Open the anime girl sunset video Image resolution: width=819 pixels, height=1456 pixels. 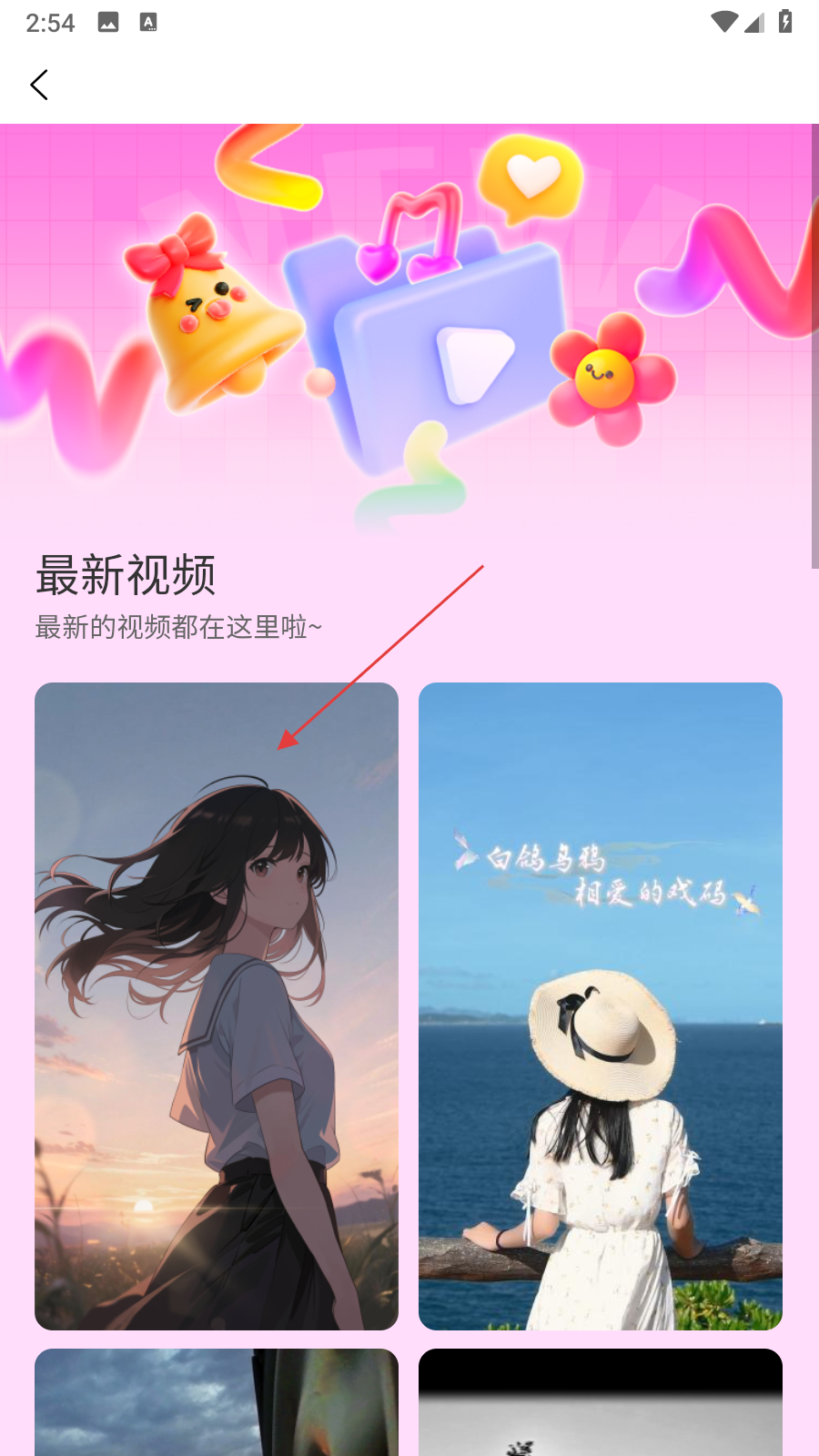(x=217, y=1006)
